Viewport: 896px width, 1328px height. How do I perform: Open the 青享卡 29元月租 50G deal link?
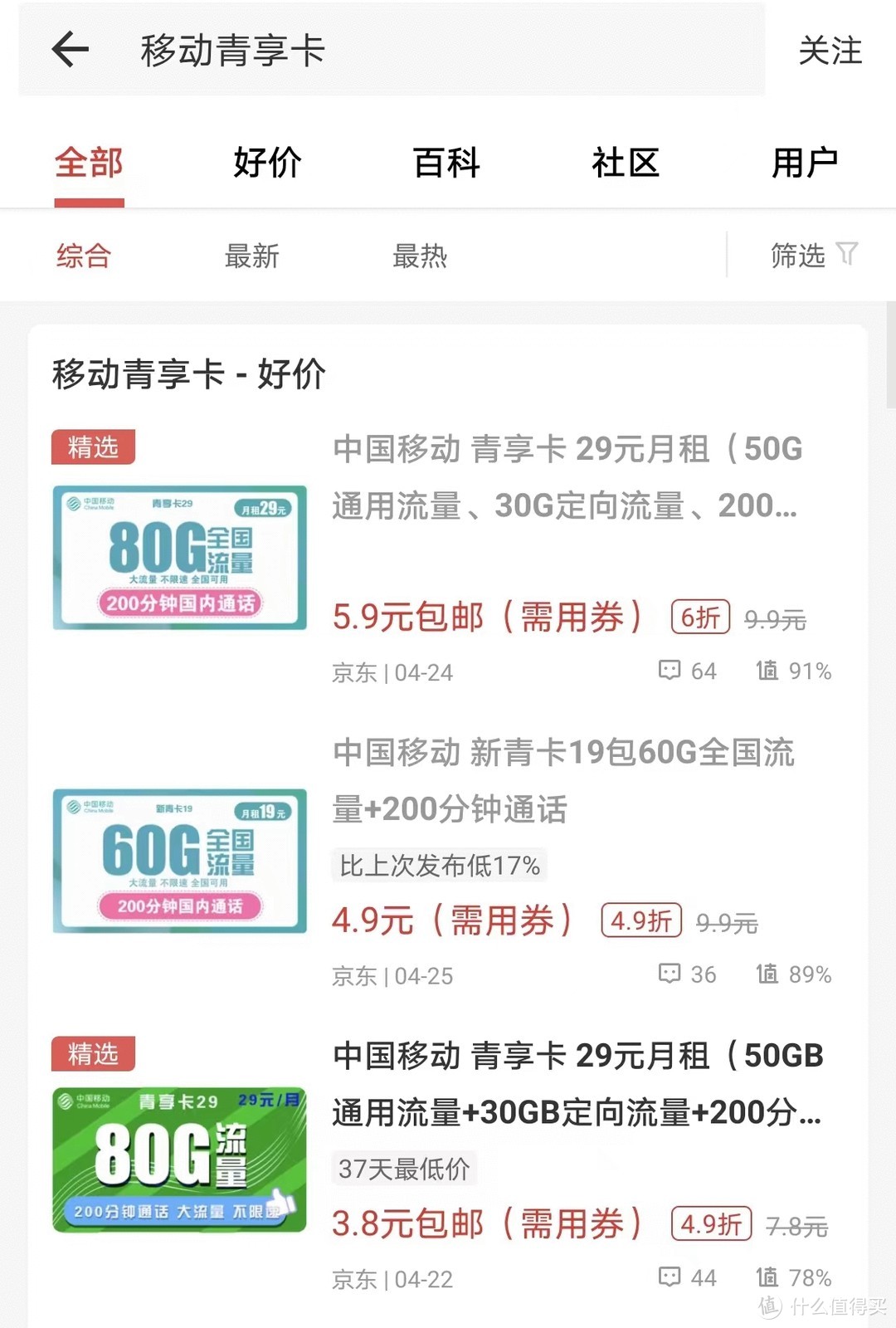pos(567,477)
